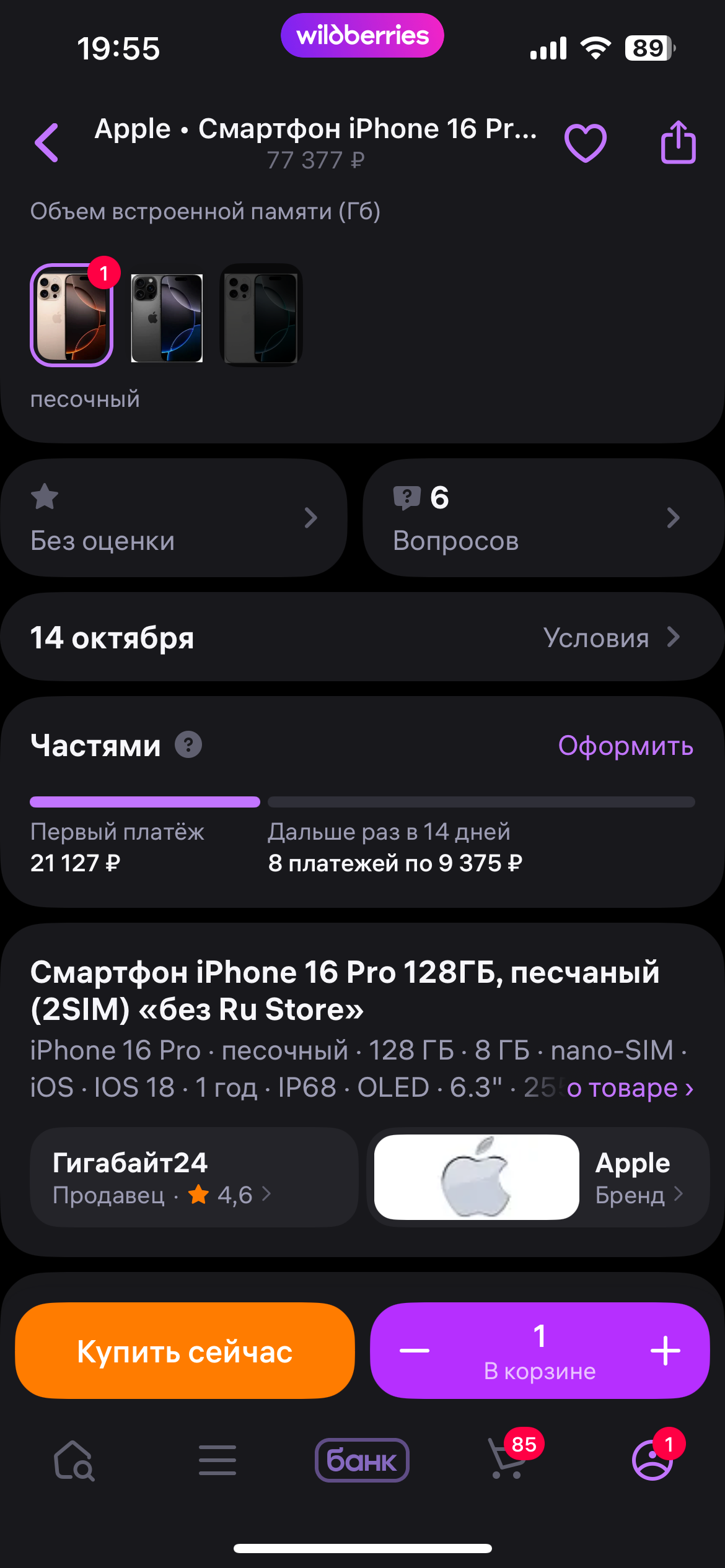Keep песочный color variant selected
The height and width of the screenshot is (1568, 725).
pyautogui.click(x=71, y=316)
